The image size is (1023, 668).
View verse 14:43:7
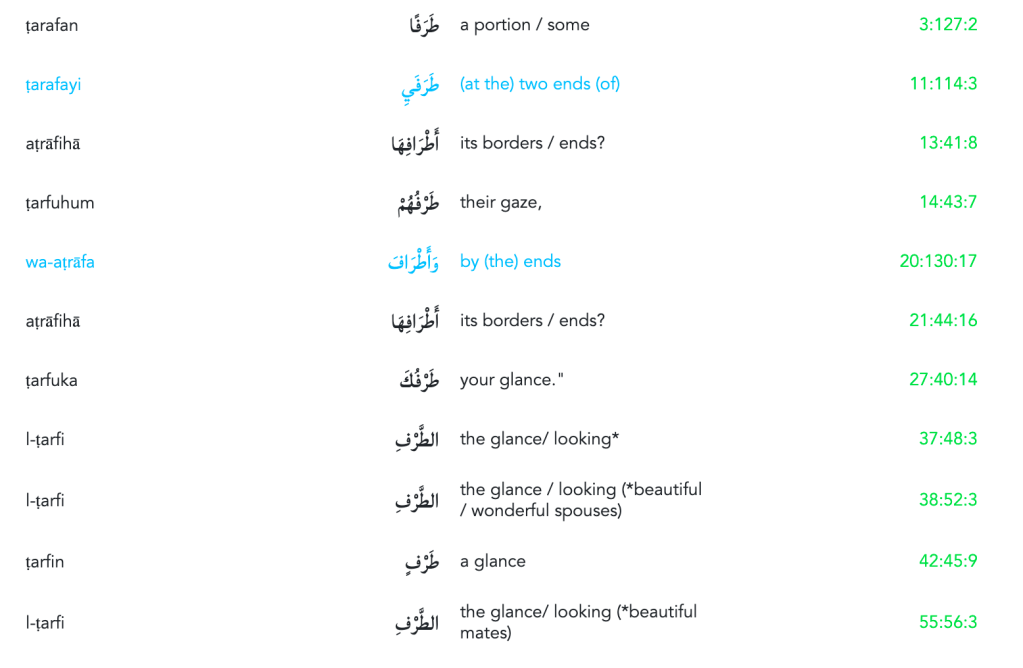[x=947, y=202]
